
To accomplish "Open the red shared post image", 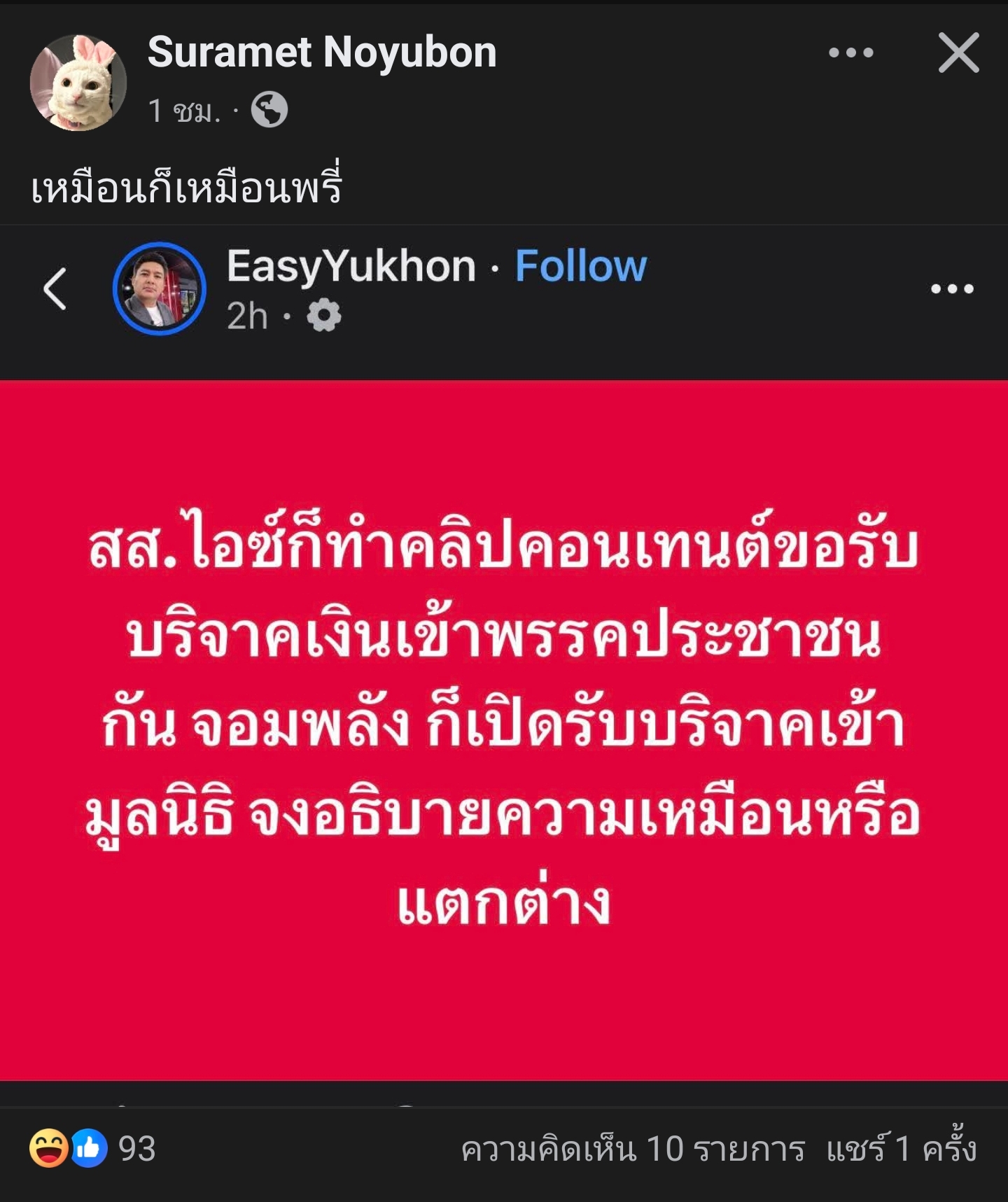I will (x=504, y=728).
